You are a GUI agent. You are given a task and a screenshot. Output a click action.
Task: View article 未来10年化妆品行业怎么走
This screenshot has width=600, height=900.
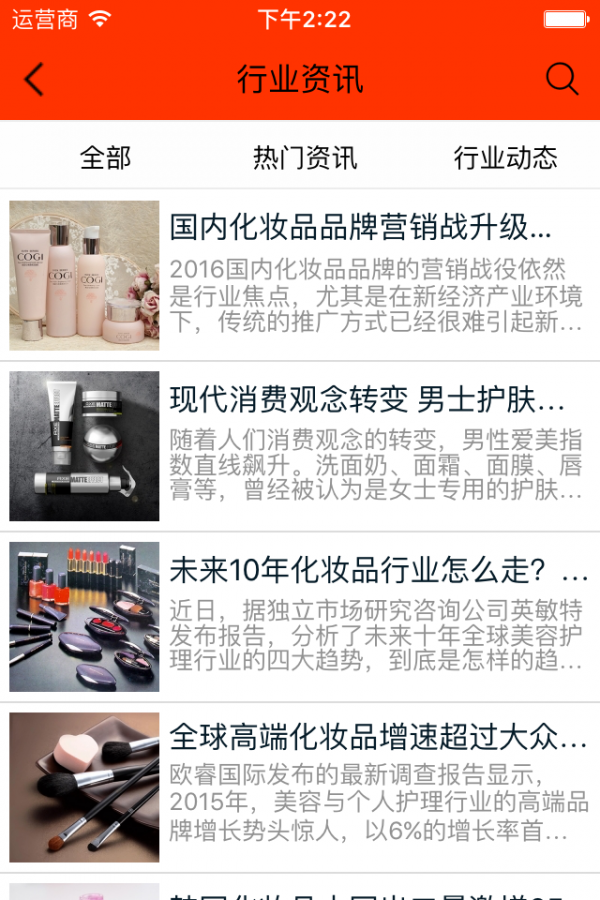tap(378, 571)
